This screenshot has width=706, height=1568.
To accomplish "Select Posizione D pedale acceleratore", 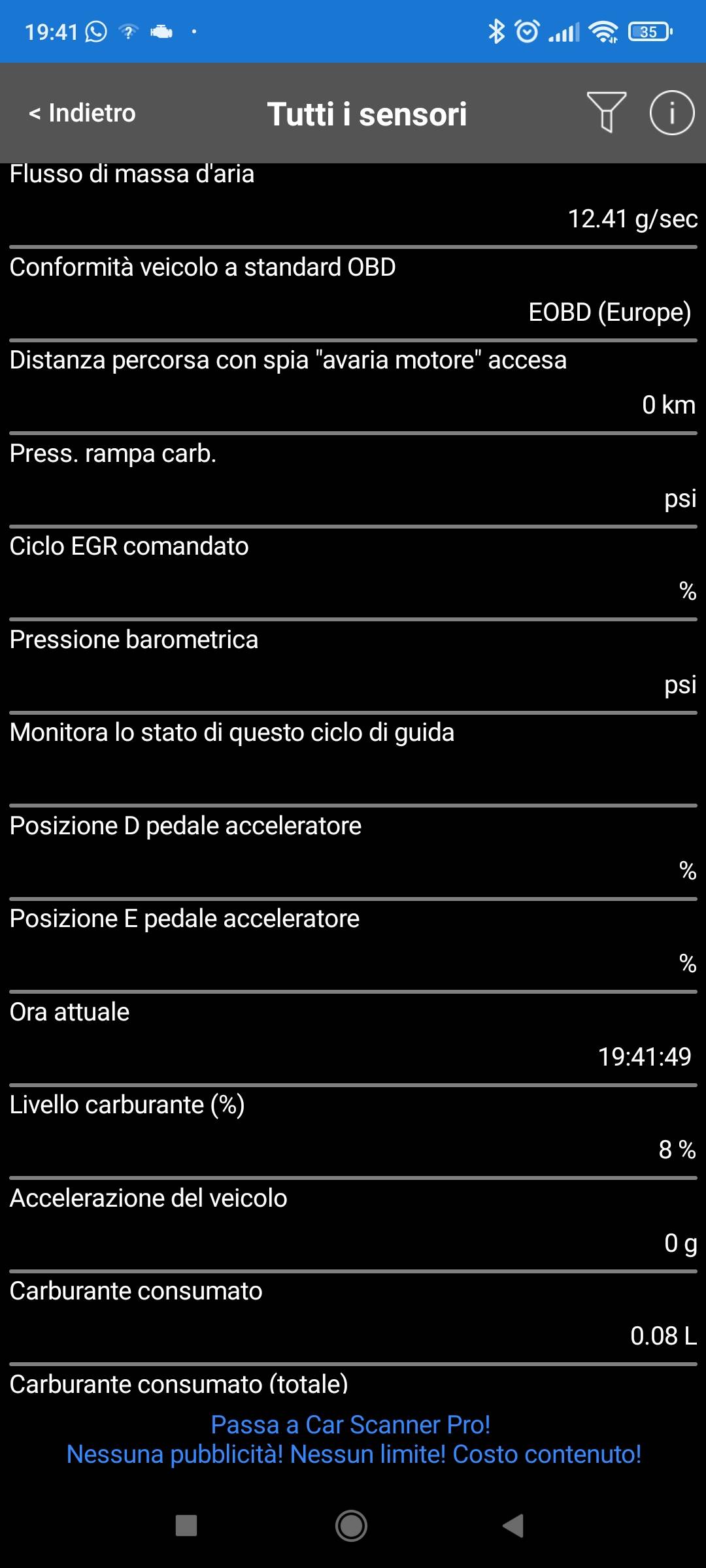I will pos(353,853).
